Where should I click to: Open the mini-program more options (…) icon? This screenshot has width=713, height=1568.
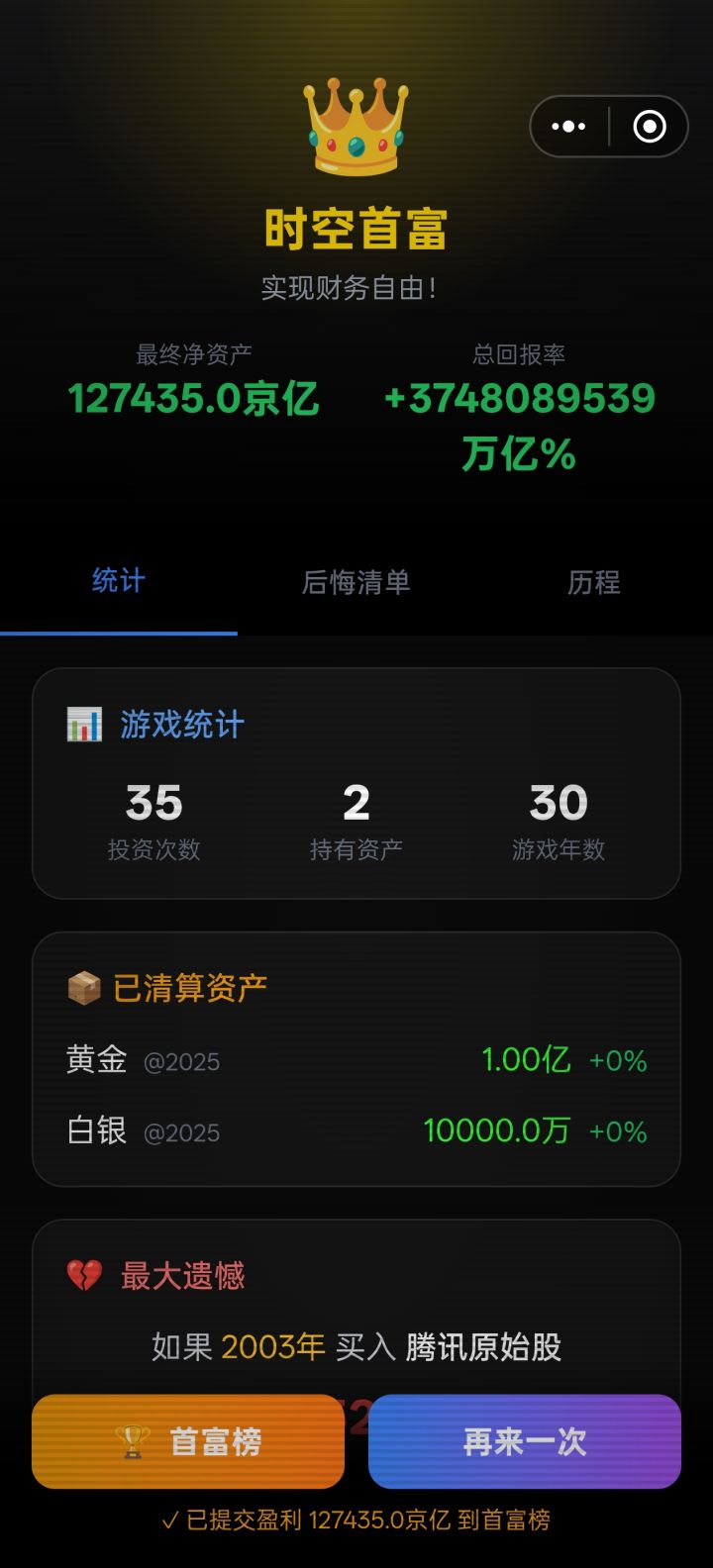pyautogui.click(x=567, y=127)
